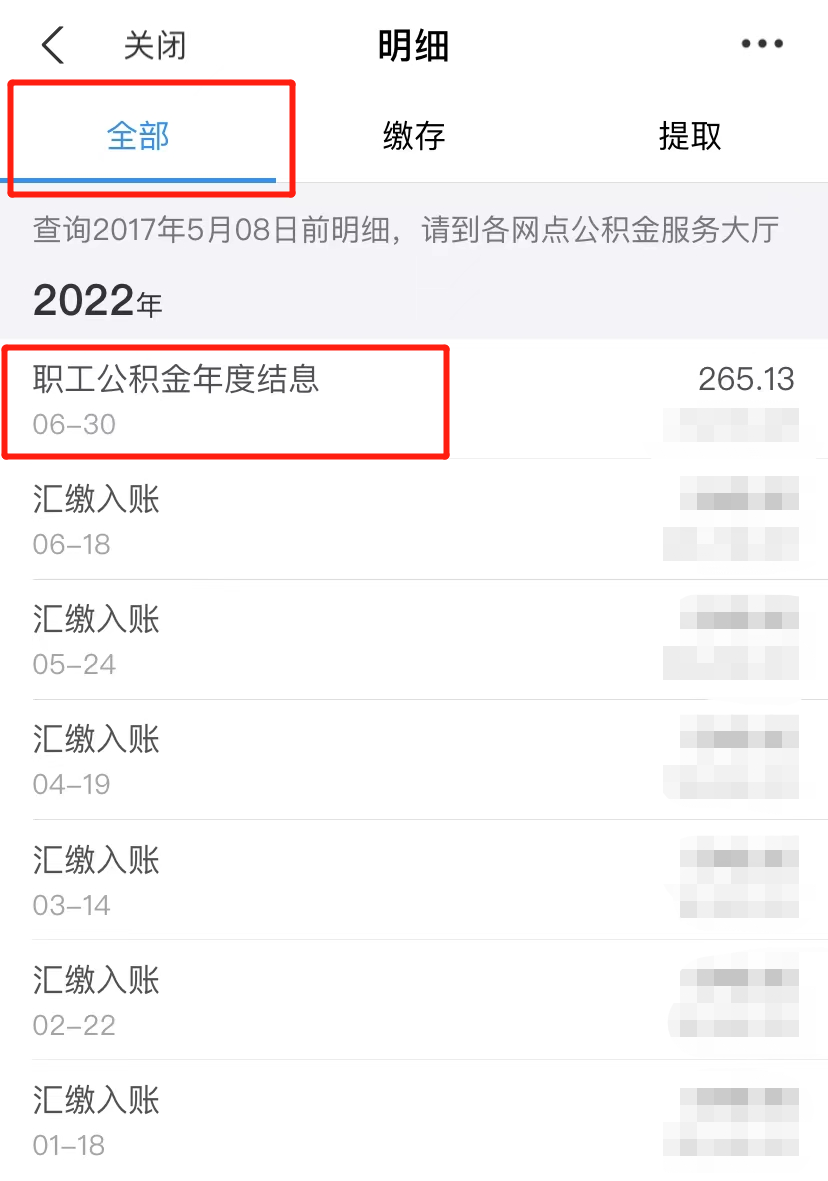Switch to the 全部 tab
This screenshot has width=828, height=1181.
(138, 136)
